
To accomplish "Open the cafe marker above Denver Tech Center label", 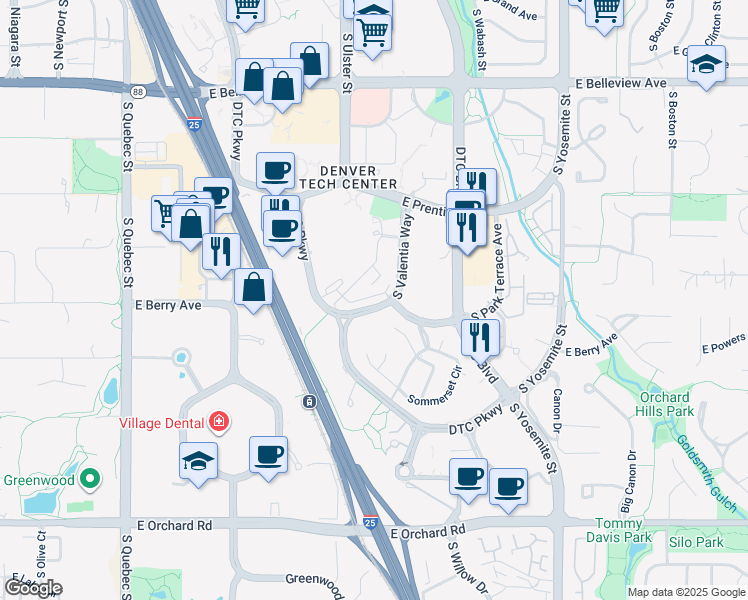I will (x=275, y=171).
